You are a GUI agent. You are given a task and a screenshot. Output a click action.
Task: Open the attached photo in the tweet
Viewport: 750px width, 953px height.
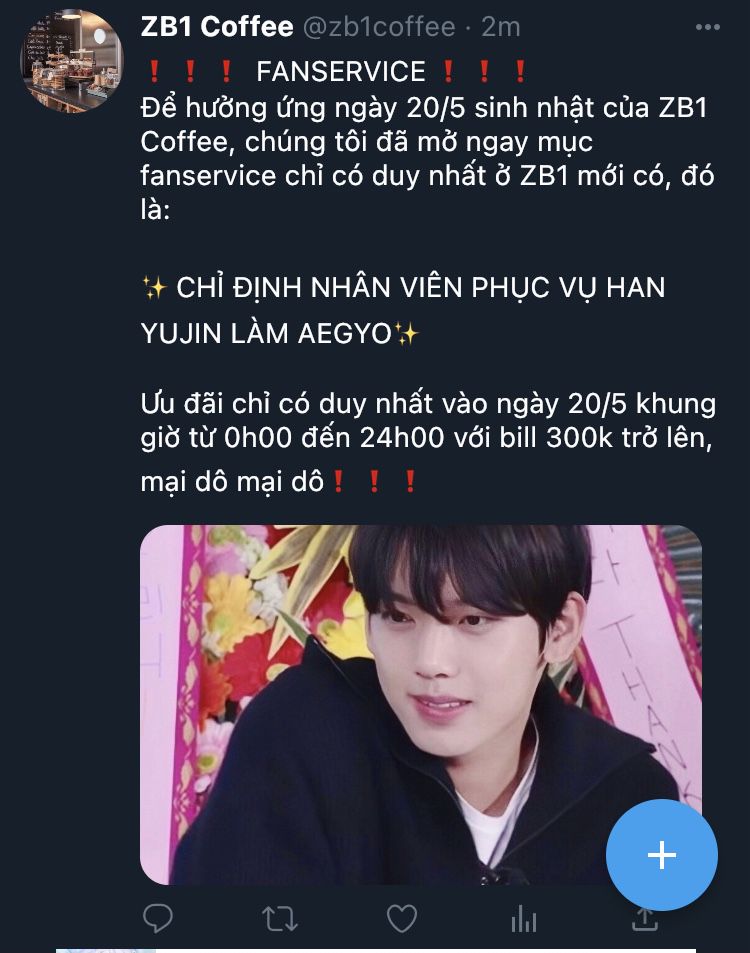tap(400, 700)
